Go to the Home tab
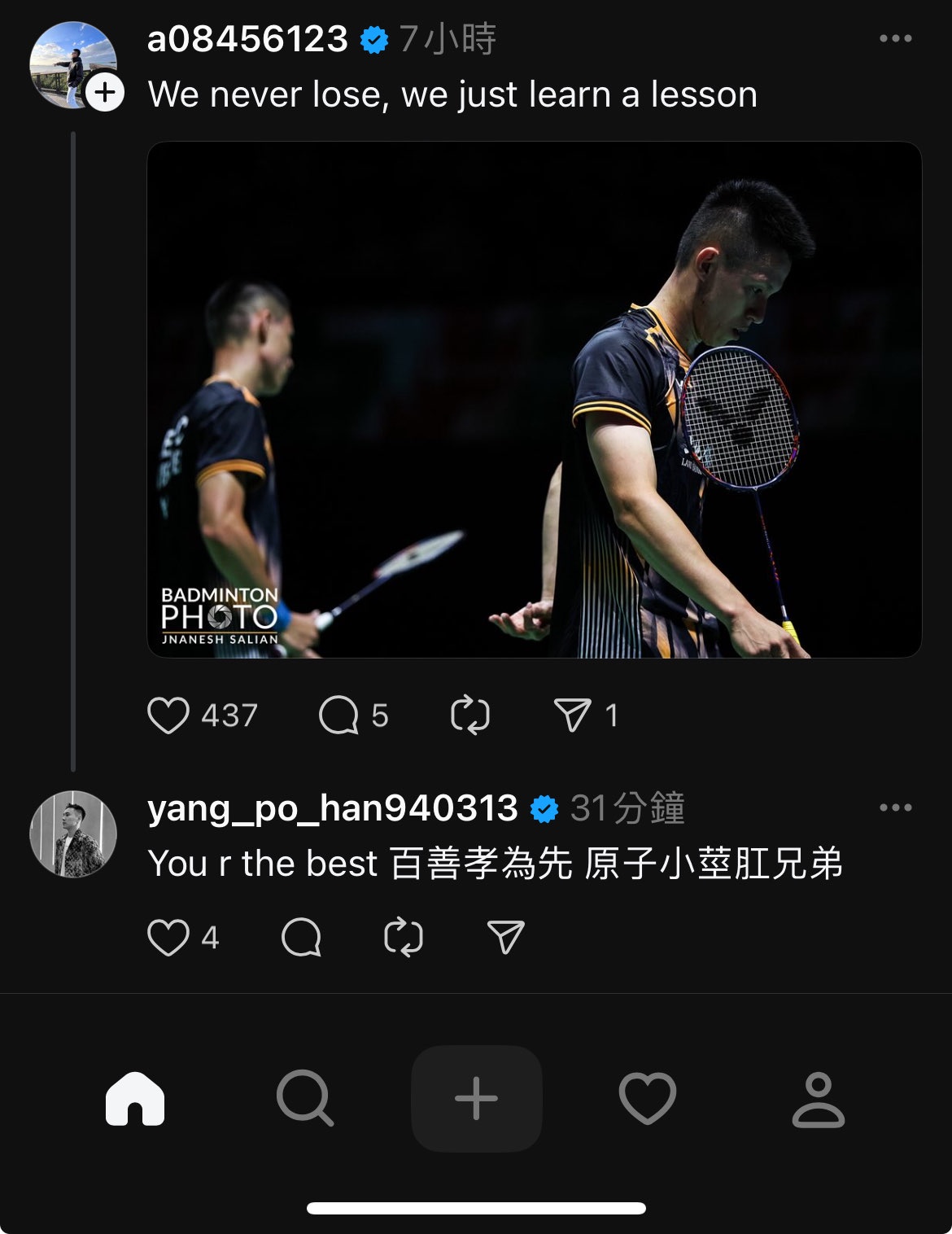The image size is (952, 1234). pyautogui.click(x=135, y=1099)
